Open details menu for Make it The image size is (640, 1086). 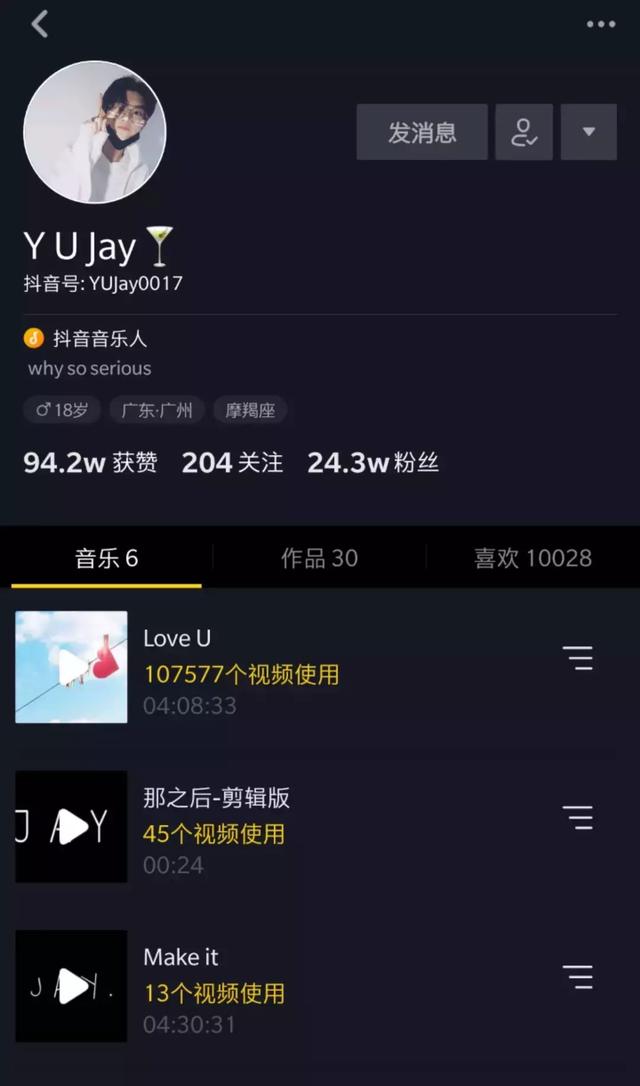coord(578,977)
